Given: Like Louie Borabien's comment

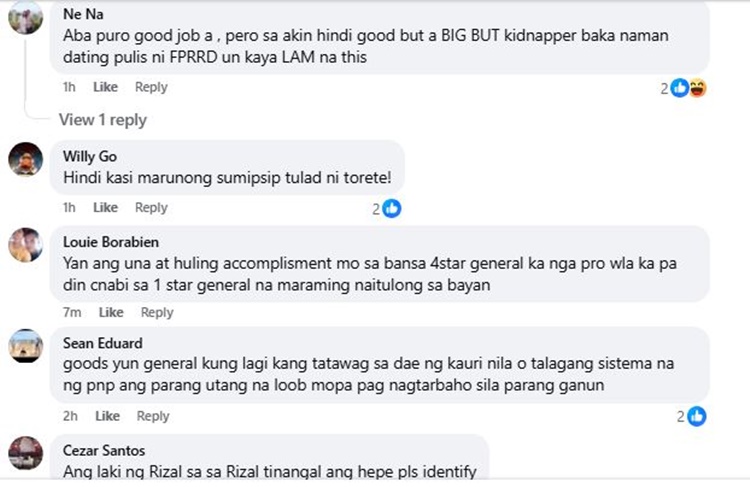Looking at the screenshot, I should [111, 312].
